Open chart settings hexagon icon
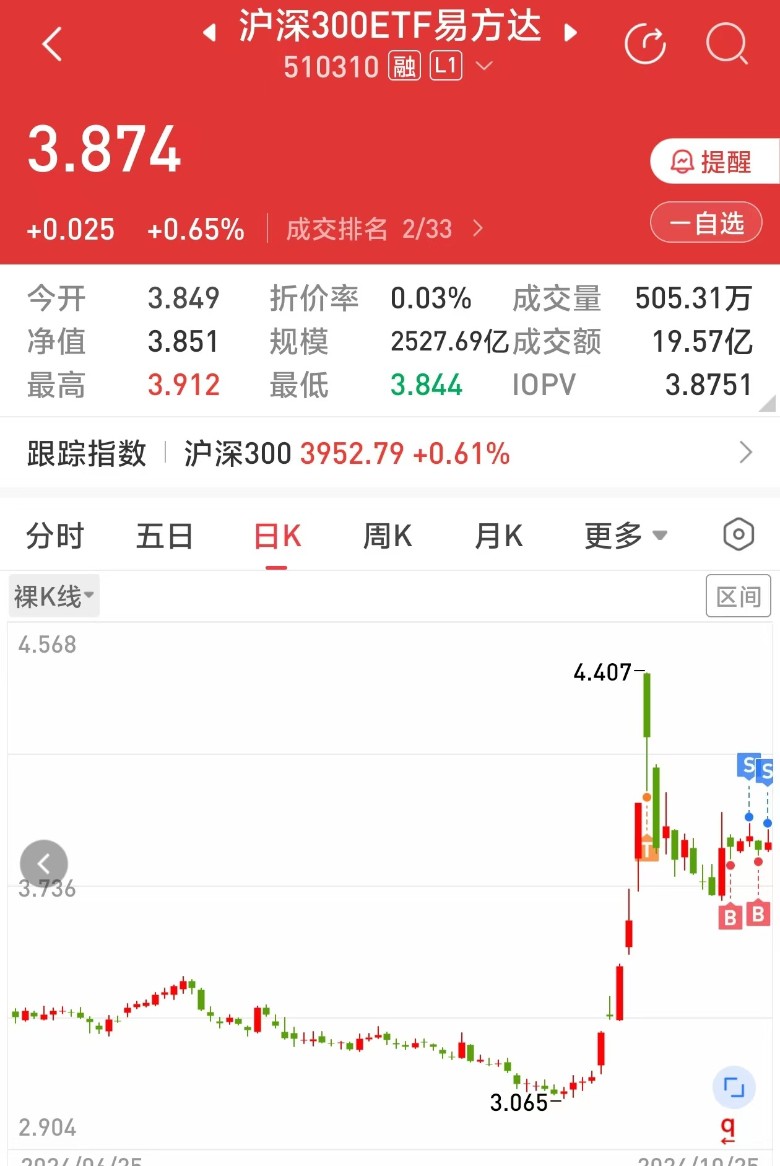 [x=738, y=535]
